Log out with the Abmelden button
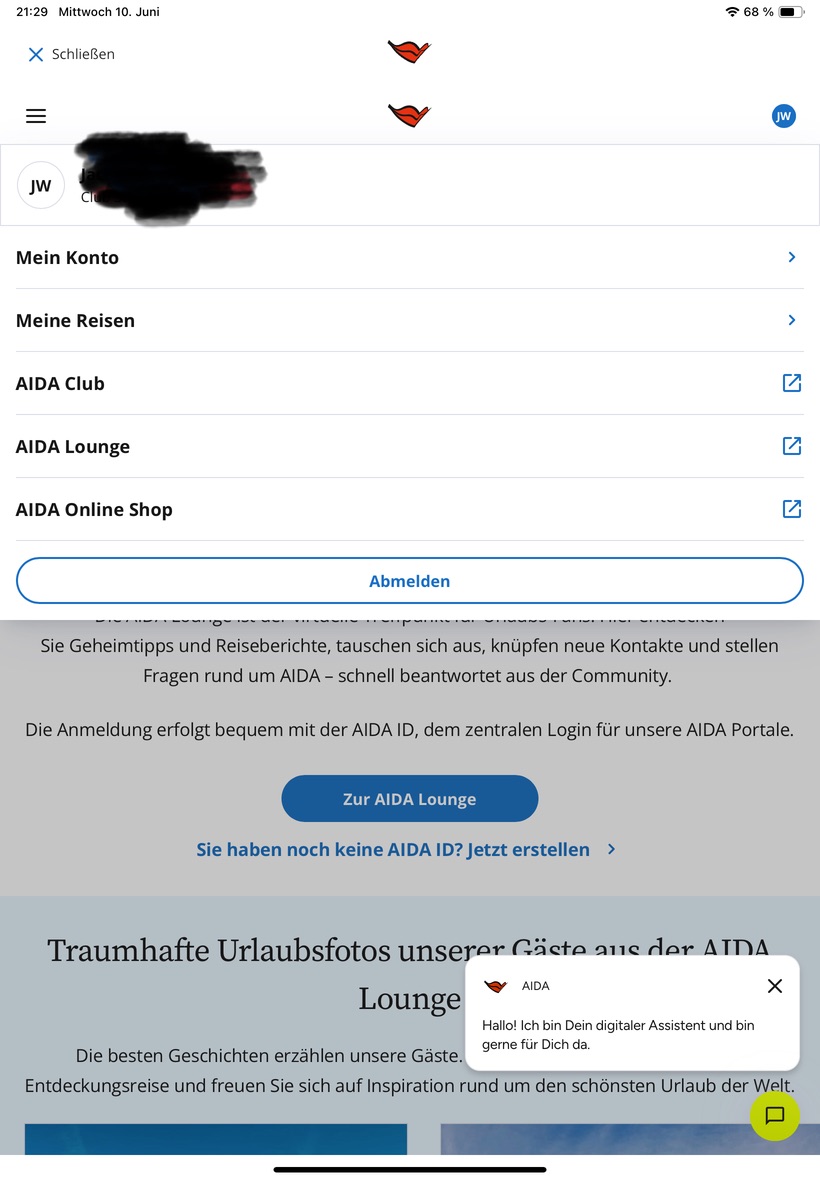820x1180 pixels. (409, 581)
